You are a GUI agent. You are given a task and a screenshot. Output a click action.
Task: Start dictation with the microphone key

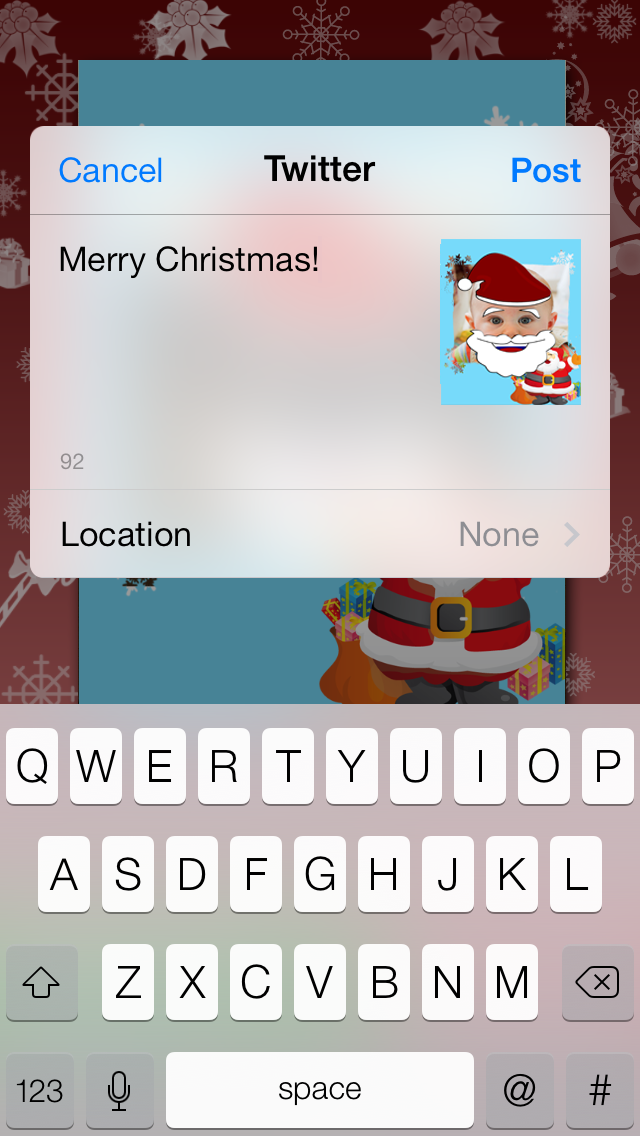[x=120, y=1090]
